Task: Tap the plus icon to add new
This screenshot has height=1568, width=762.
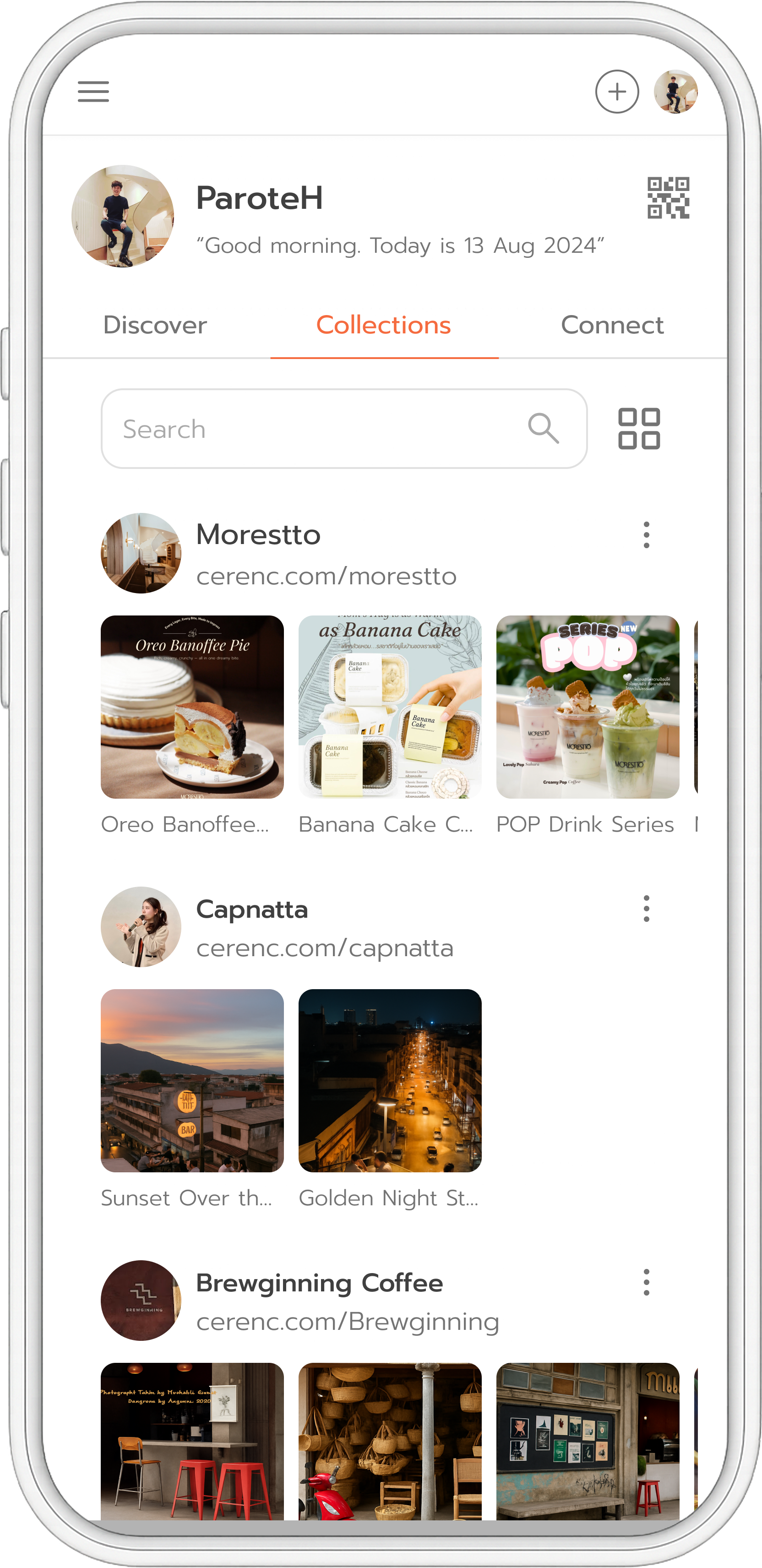Action: pos(616,92)
